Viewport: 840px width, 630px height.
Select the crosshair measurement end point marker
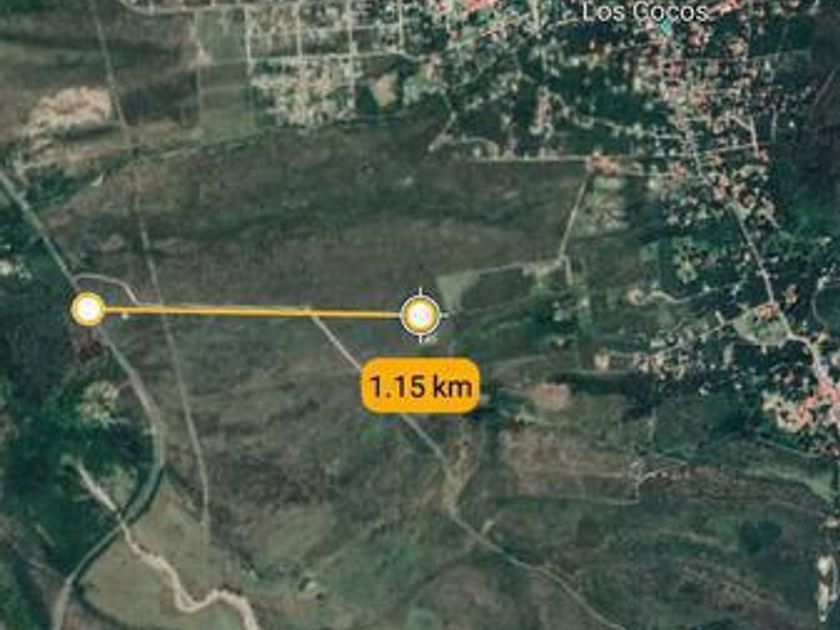pos(420,315)
